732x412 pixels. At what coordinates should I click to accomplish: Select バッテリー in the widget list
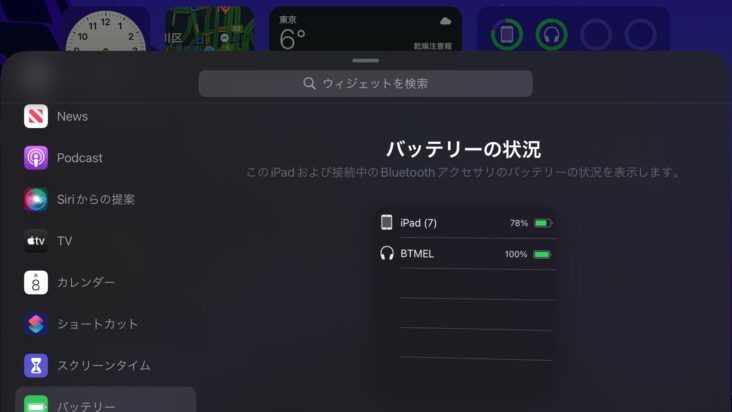click(85, 403)
